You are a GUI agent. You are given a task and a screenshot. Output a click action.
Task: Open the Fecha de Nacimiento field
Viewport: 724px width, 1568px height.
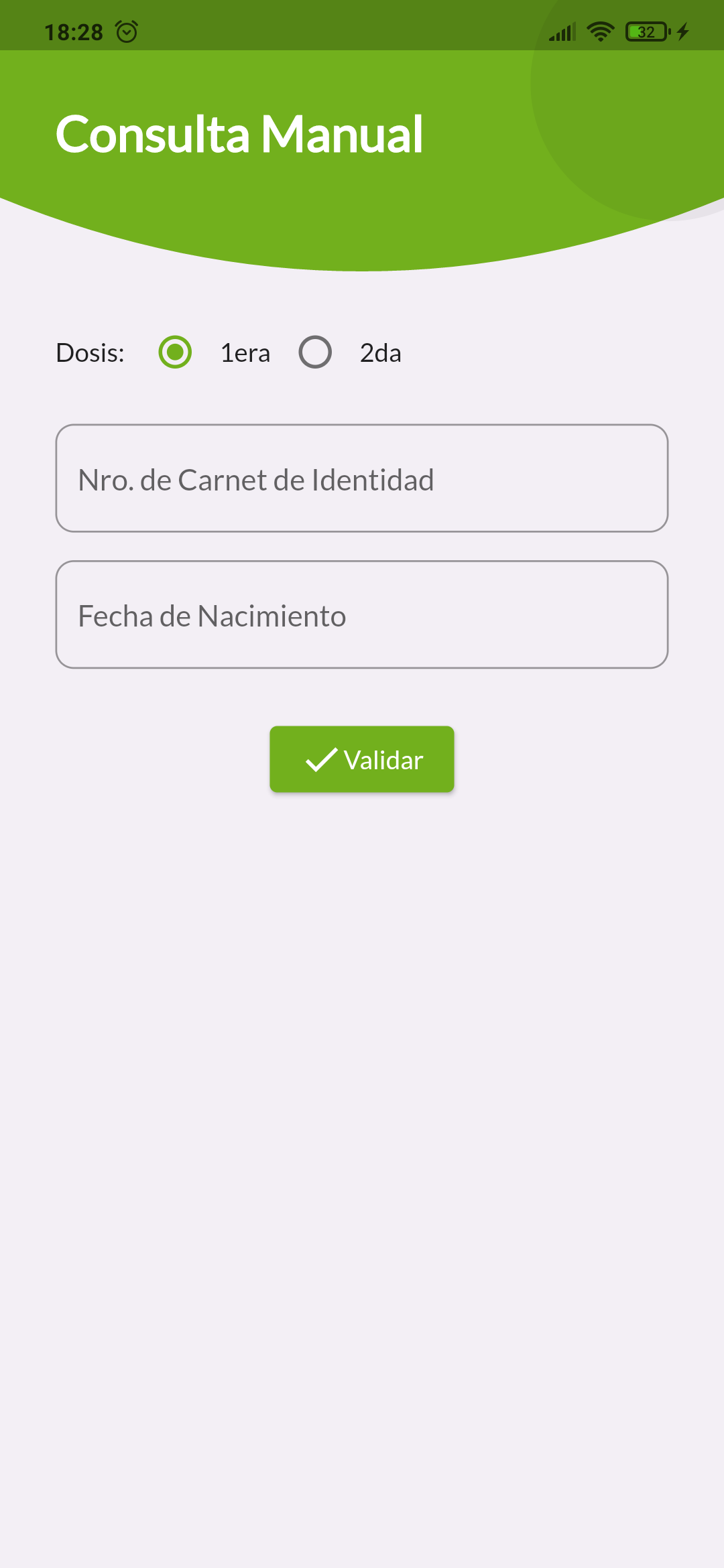pos(362,615)
